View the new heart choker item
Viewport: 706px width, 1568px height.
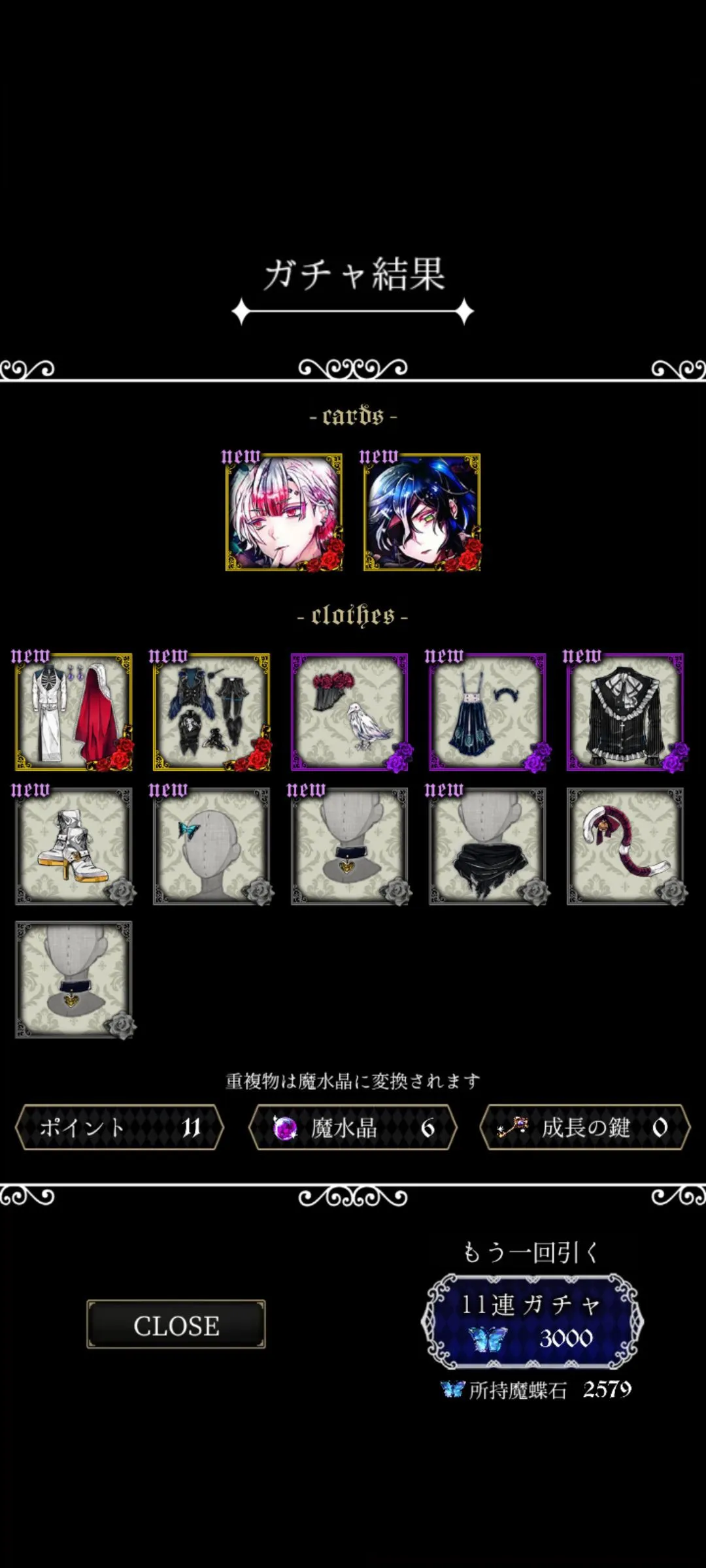tap(350, 847)
